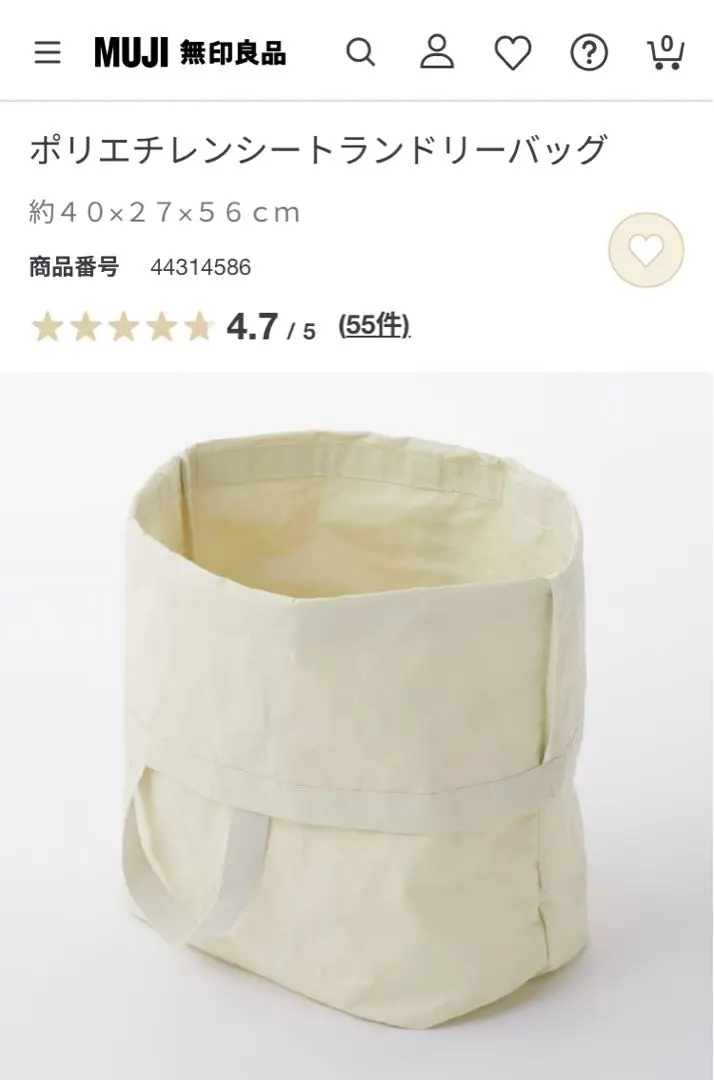The image size is (714, 1080).
Task: Open the help question mark icon
Action: coord(589,52)
